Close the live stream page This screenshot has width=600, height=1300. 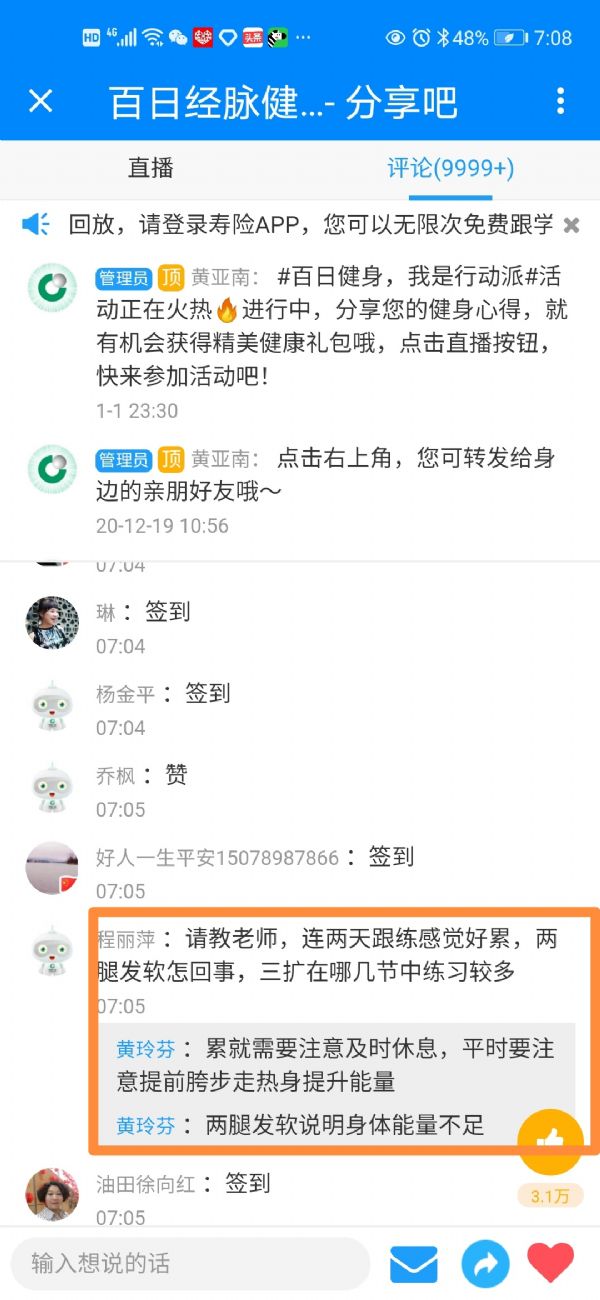pyautogui.click(x=40, y=101)
